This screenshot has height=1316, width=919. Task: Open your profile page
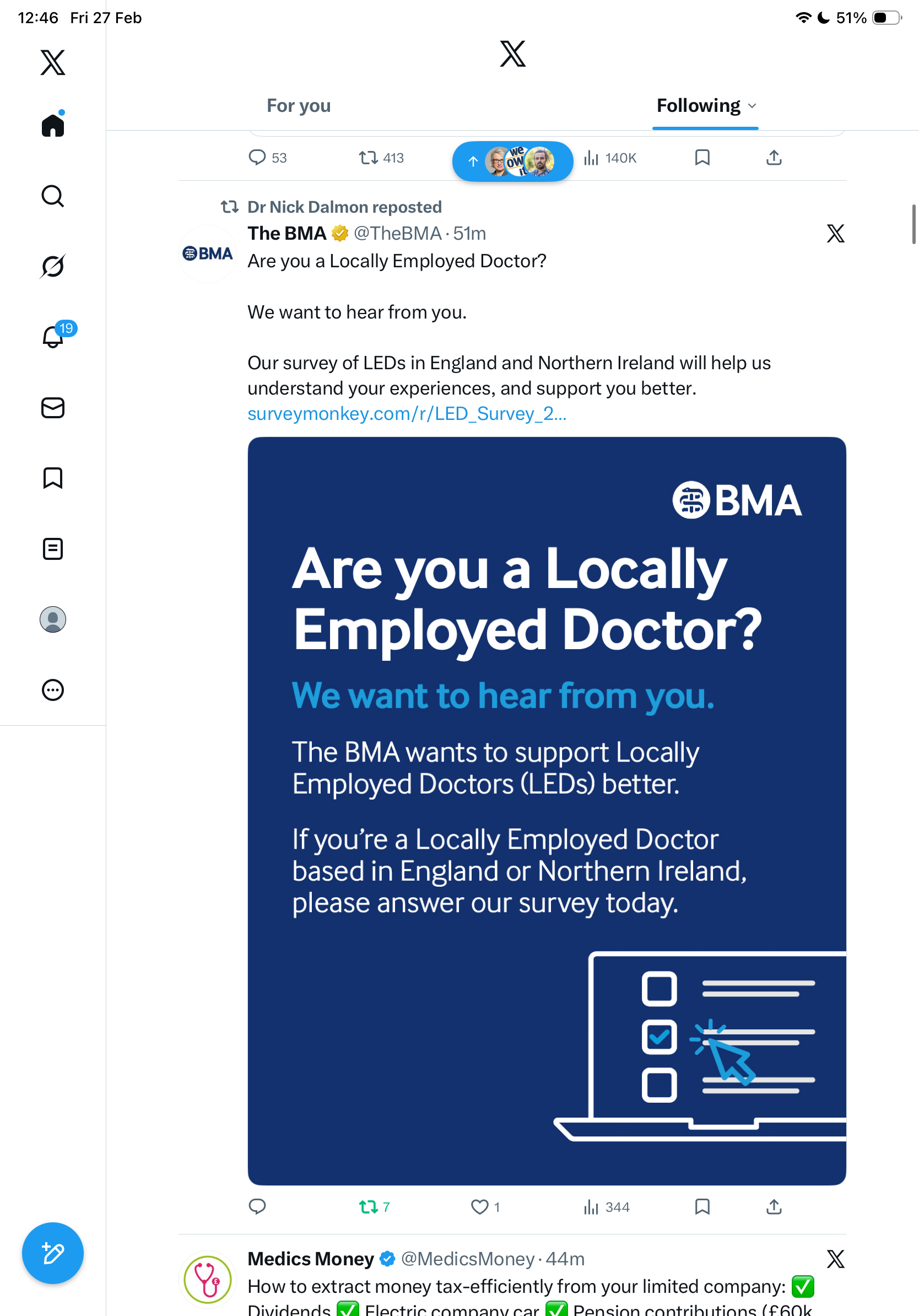pos(53,619)
